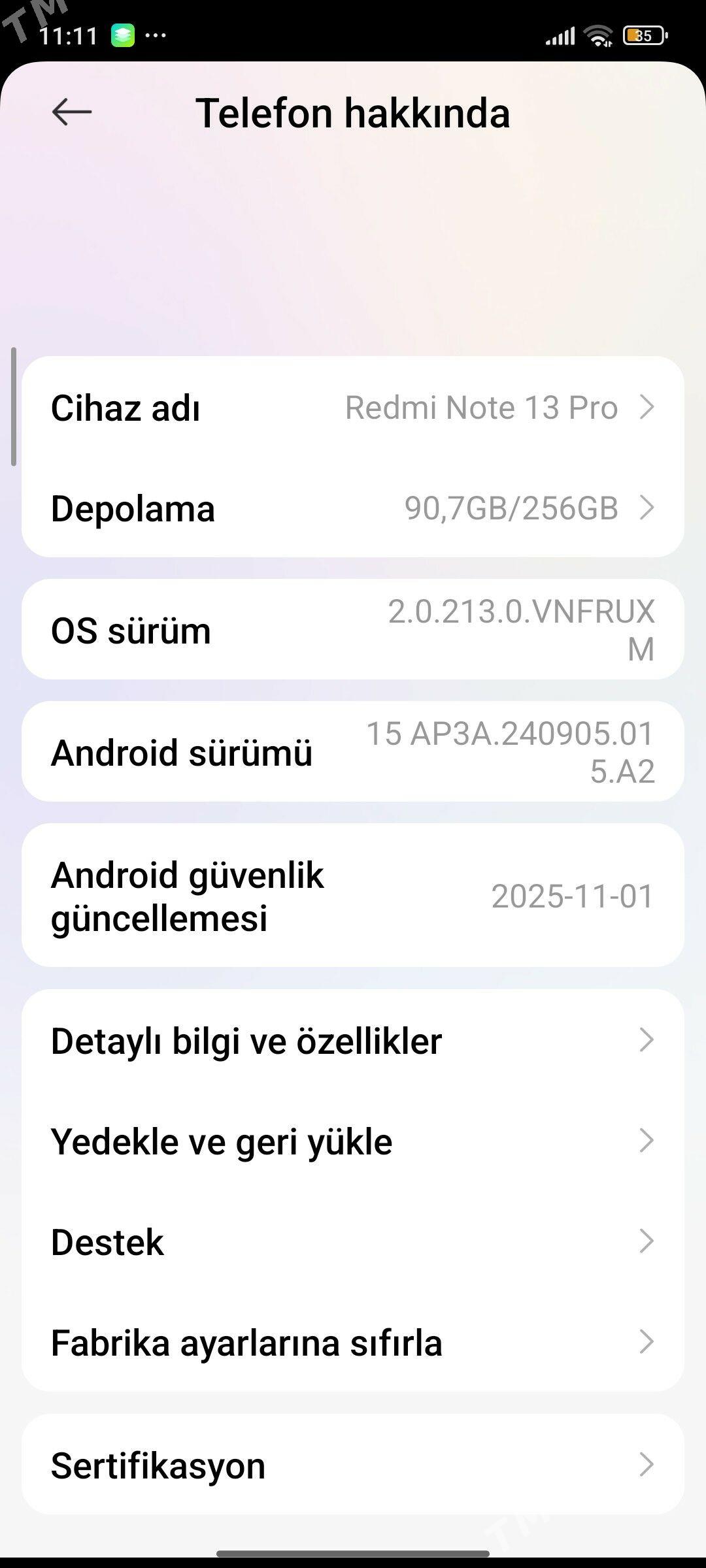Tap Fabrika ayarlarına sıfırla
Viewport: 706px width, 1568px height.
pos(353,1343)
